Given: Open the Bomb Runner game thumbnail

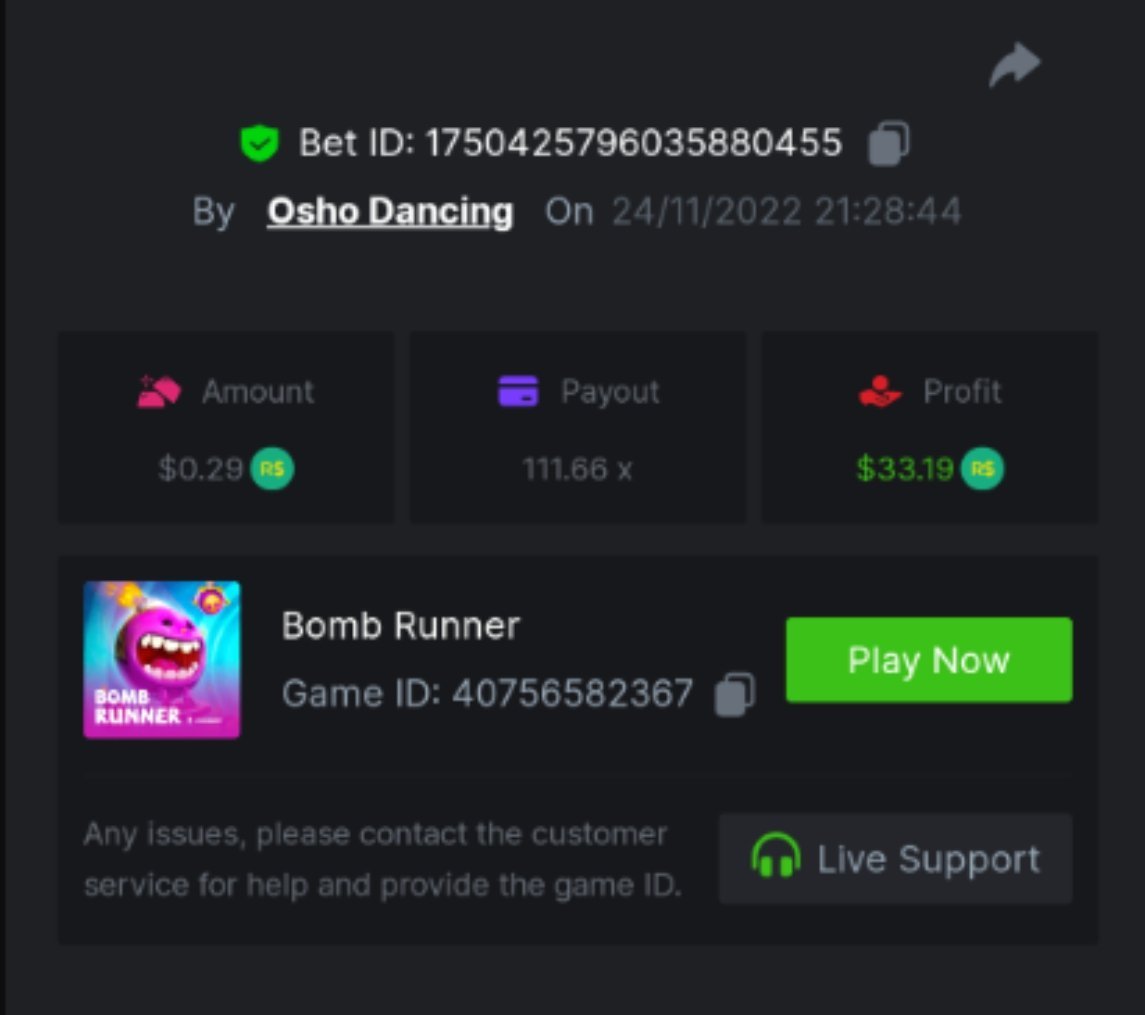Looking at the screenshot, I should pos(162,660).
